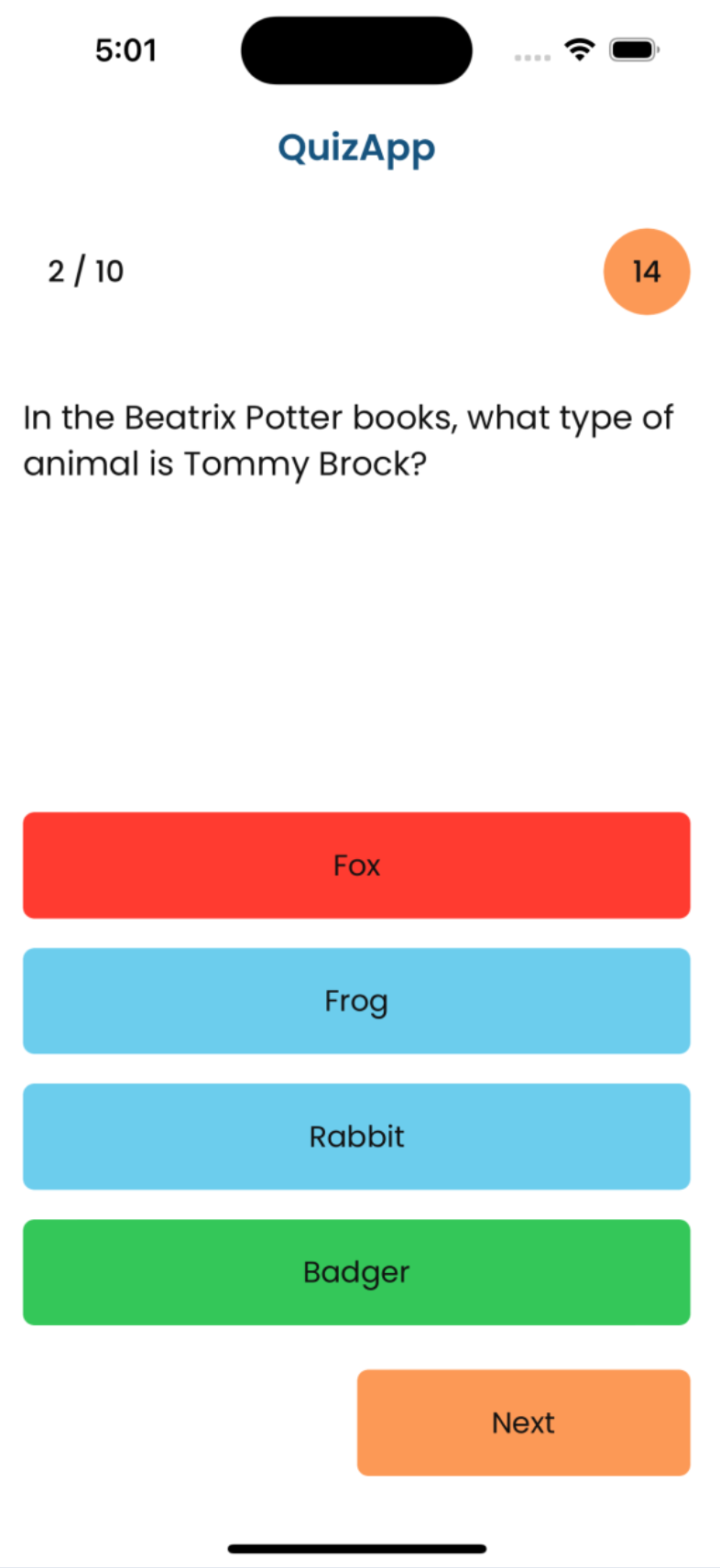Click the battery indicator
Viewport: 720px width, 1568px height.
pyautogui.click(x=634, y=50)
